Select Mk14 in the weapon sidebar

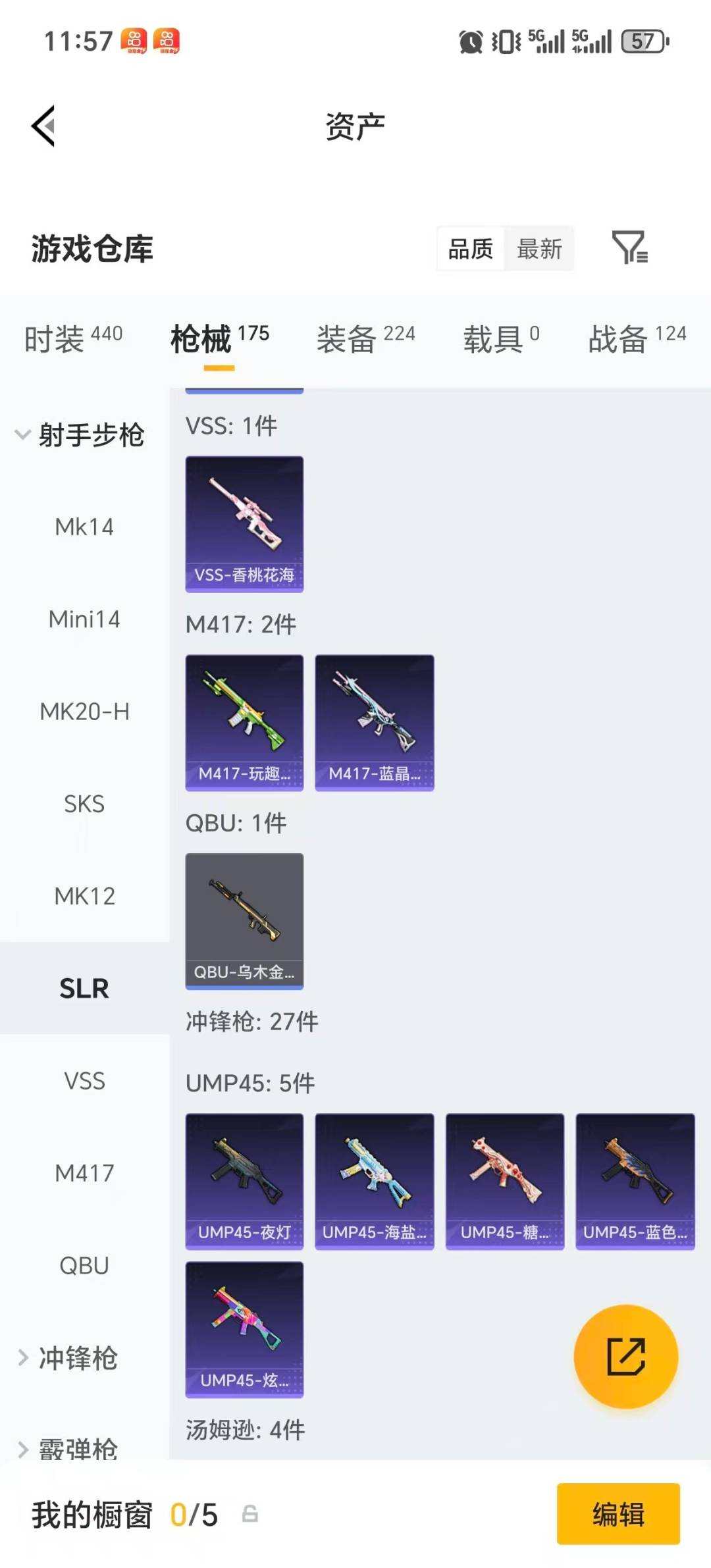[x=84, y=527]
